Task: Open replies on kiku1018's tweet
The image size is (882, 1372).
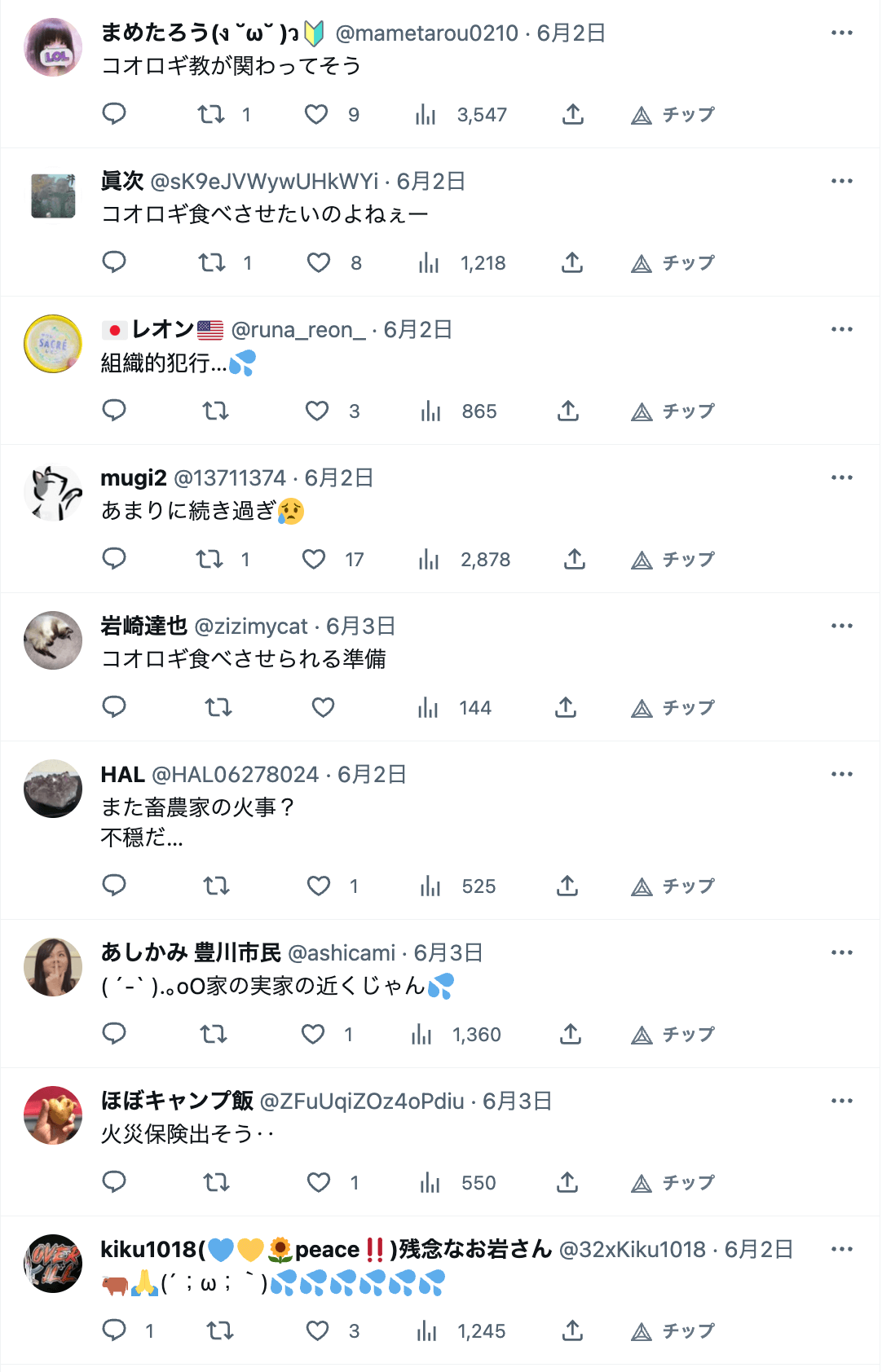Action: [114, 1330]
